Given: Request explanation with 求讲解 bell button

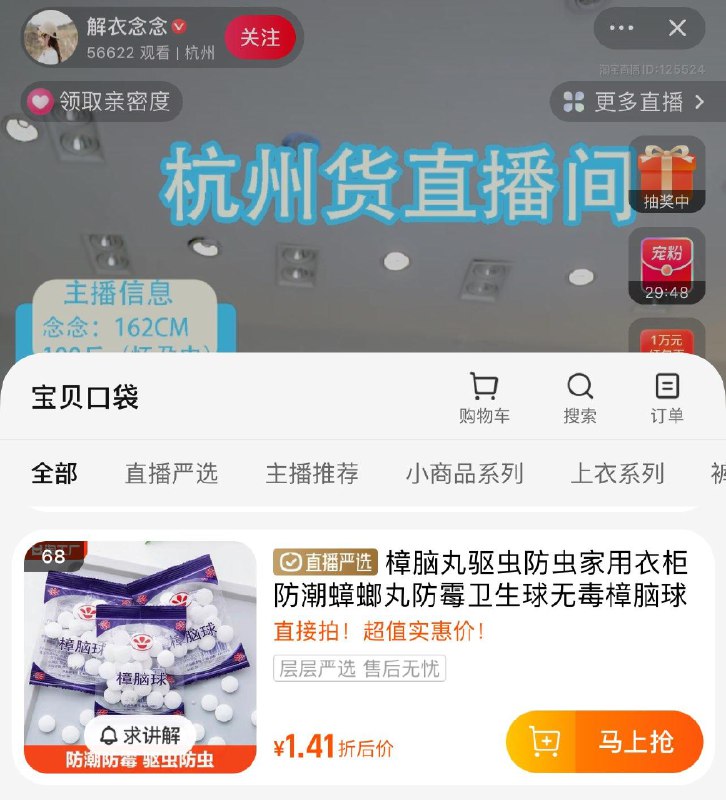Looking at the screenshot, I should point(139,733).
